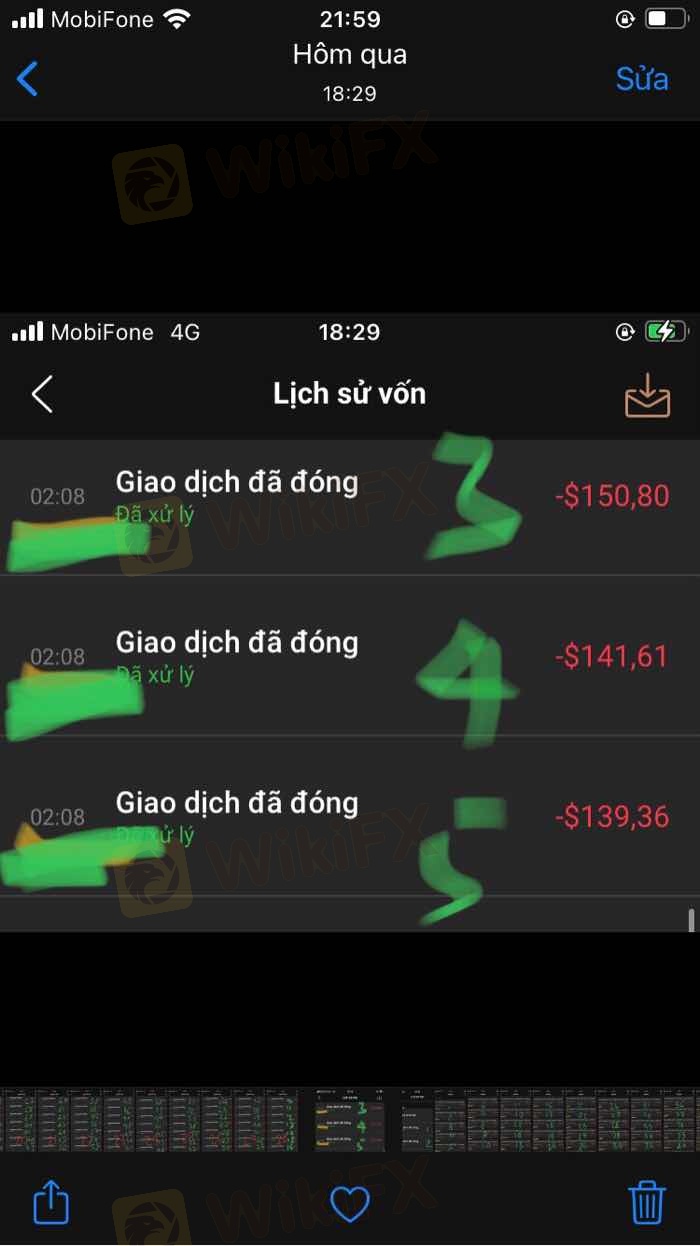
Task: Share this photo
Action: click(x=51, y=1201)
